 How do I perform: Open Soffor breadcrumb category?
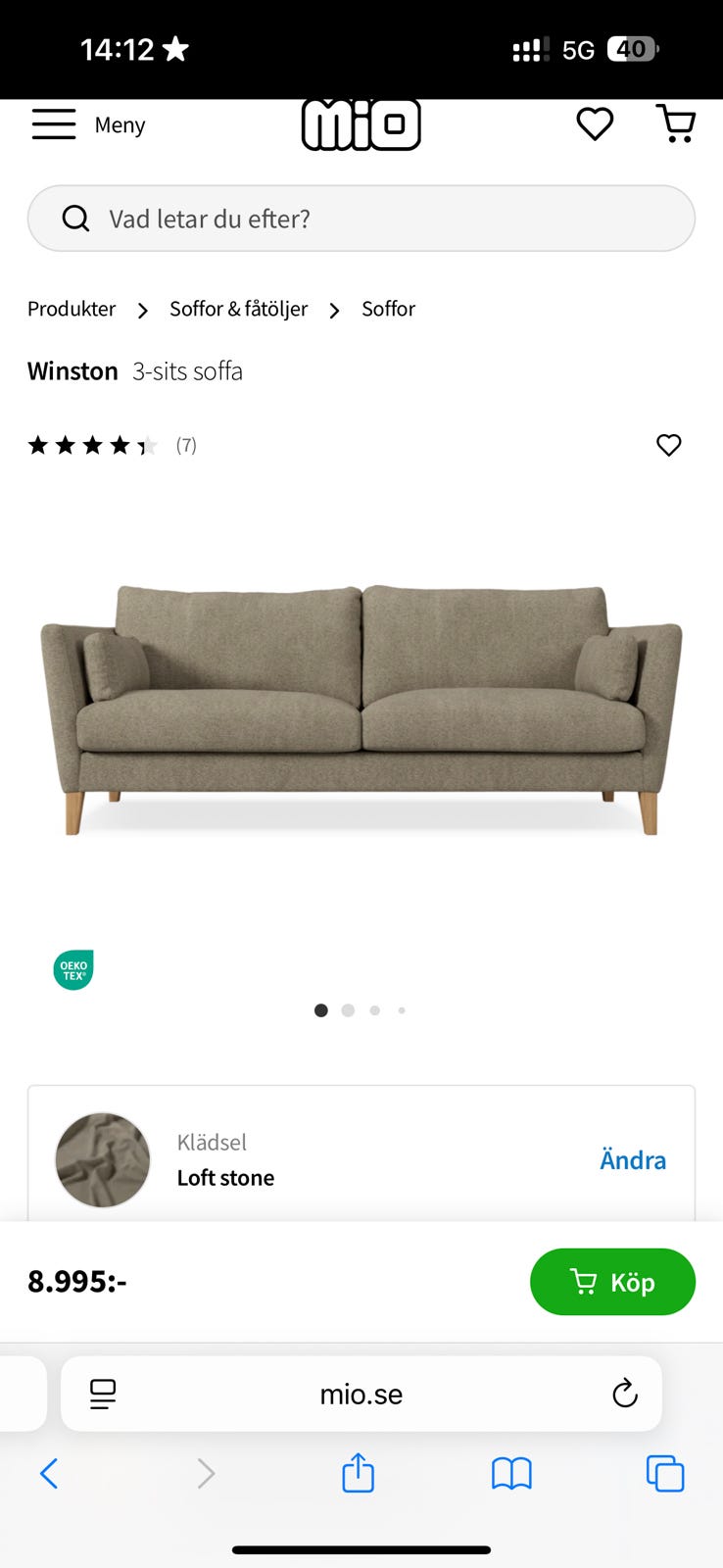point(388,309)
